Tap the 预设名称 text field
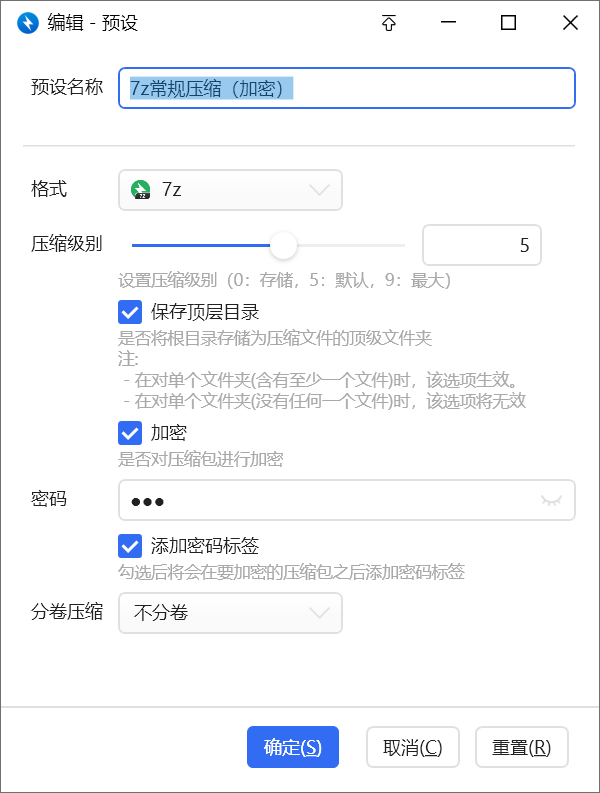 click(x=346, y=88)
